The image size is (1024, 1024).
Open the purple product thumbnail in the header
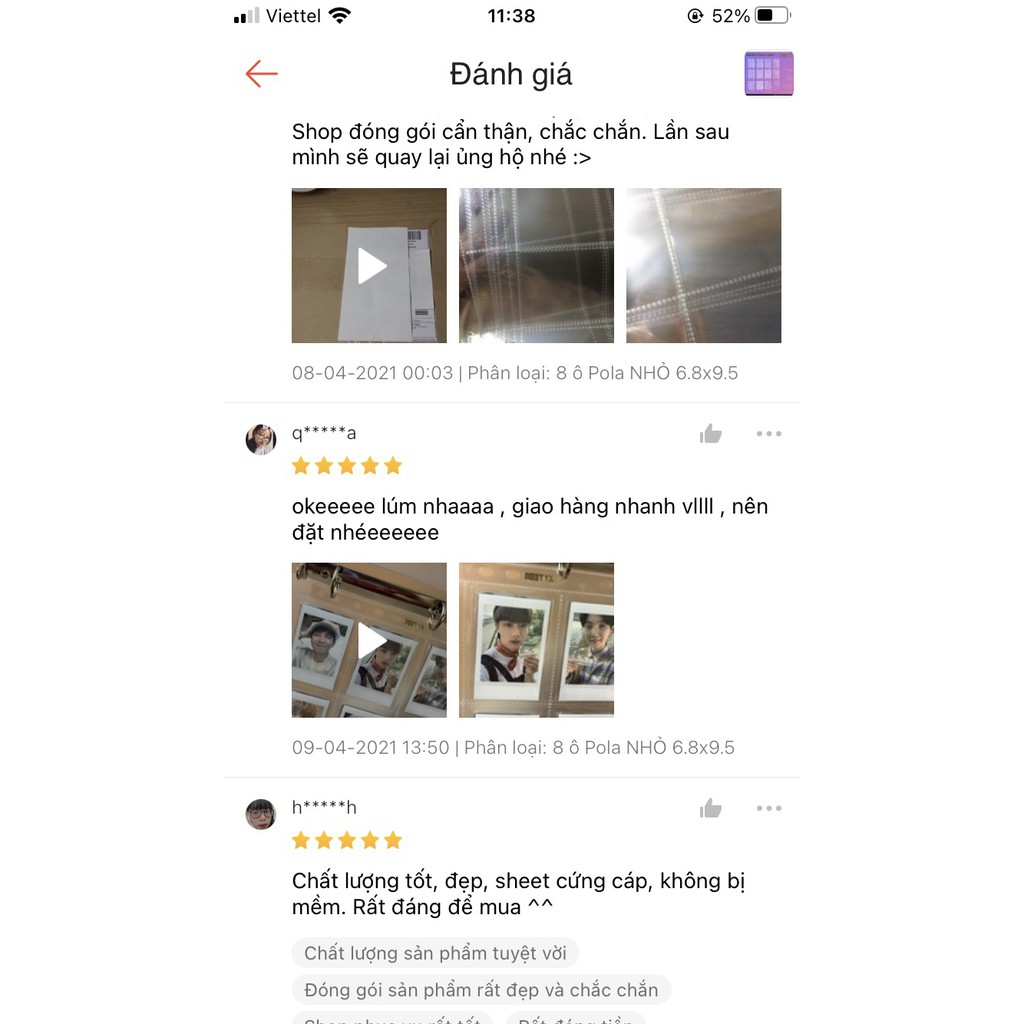coord(769,73)
